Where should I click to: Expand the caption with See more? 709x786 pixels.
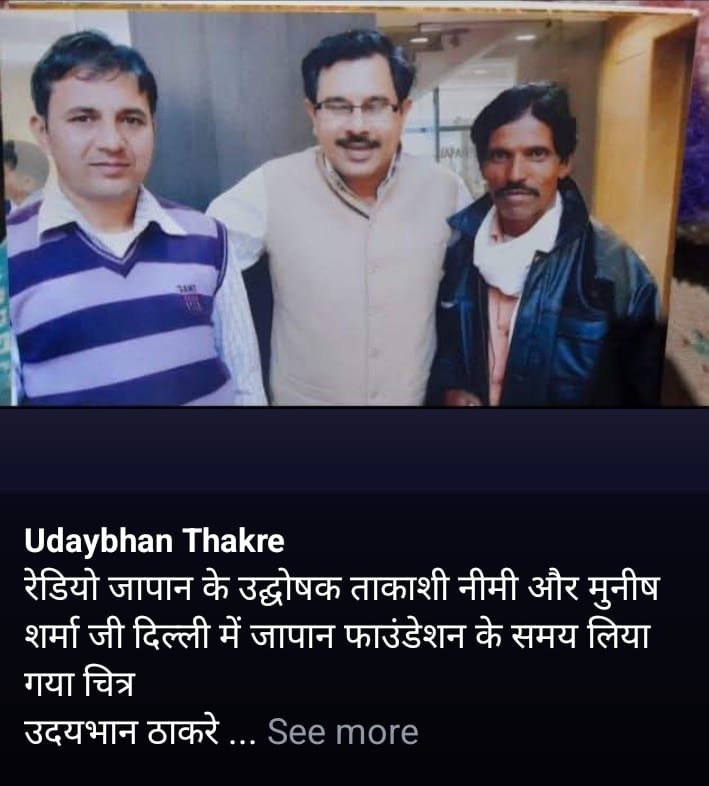point(343,732)
